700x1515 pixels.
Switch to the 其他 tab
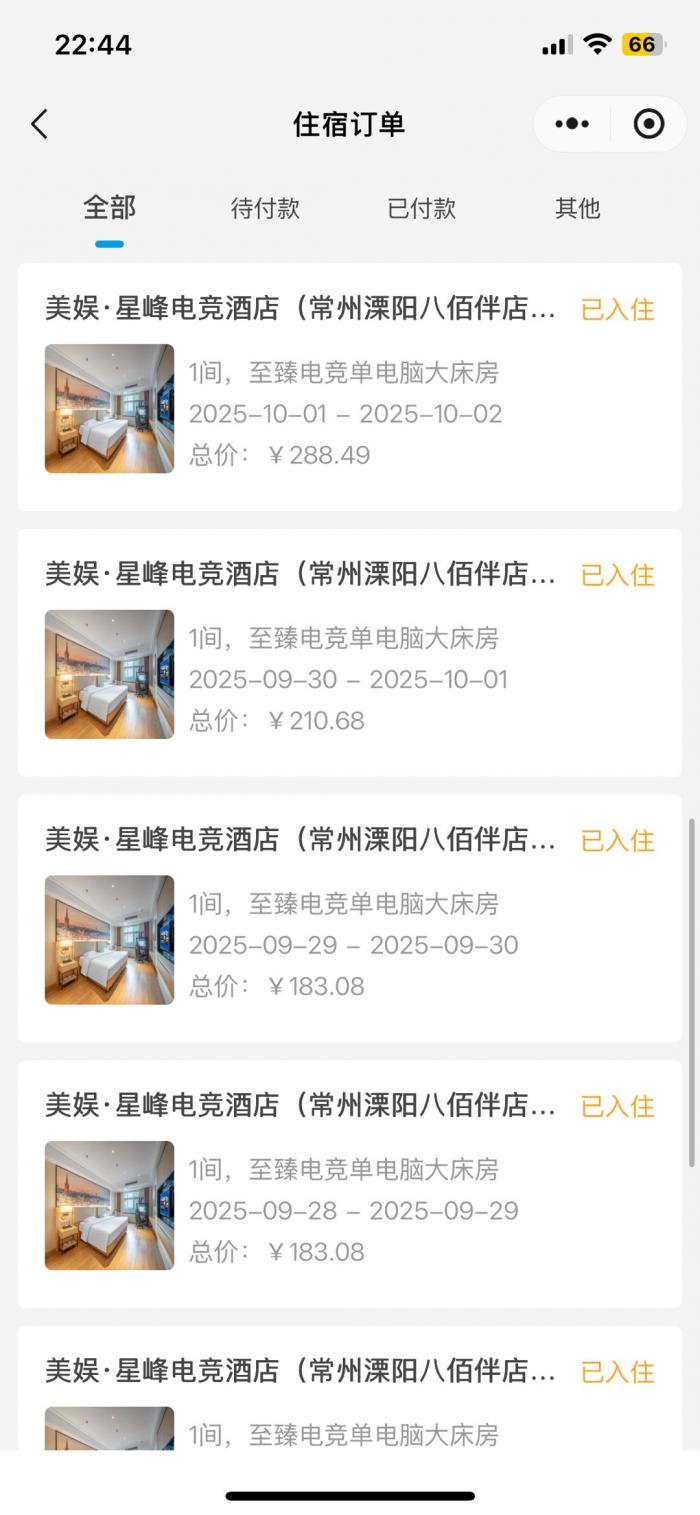[x=577, y=208]
